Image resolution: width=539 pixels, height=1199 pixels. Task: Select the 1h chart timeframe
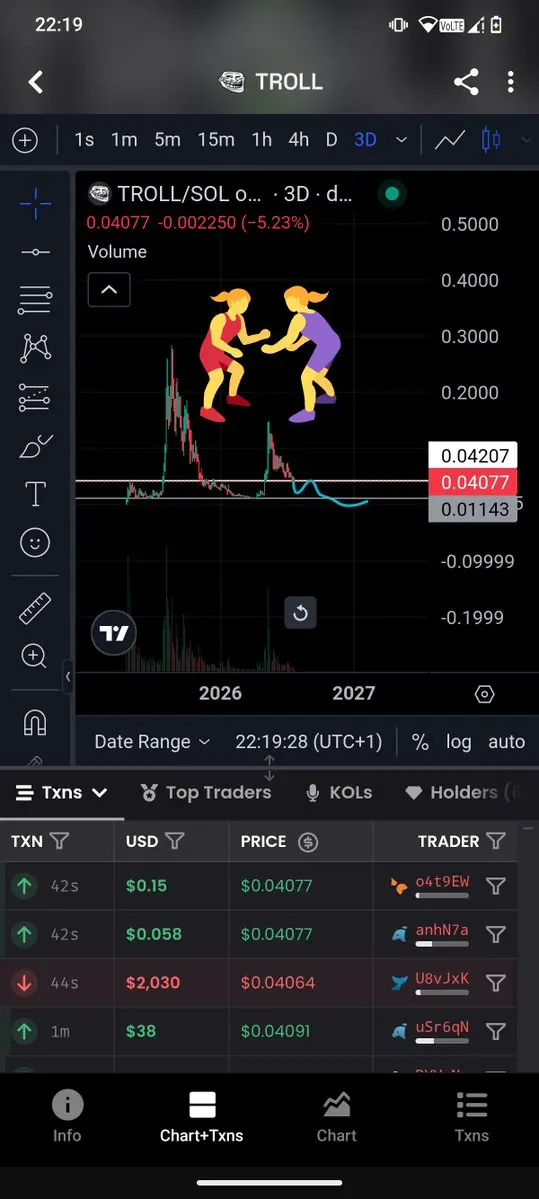click(261, 140)
